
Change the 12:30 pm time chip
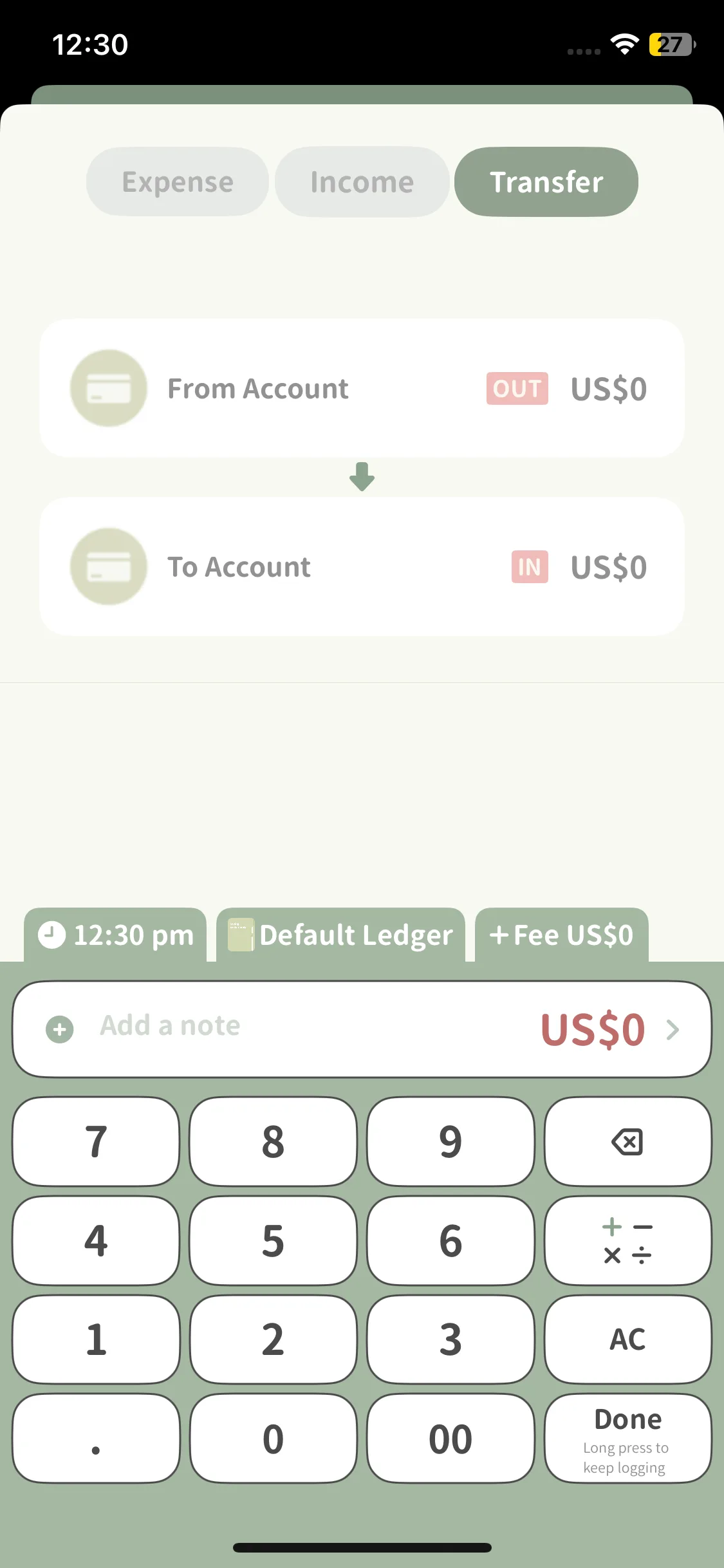click(116, 935)
